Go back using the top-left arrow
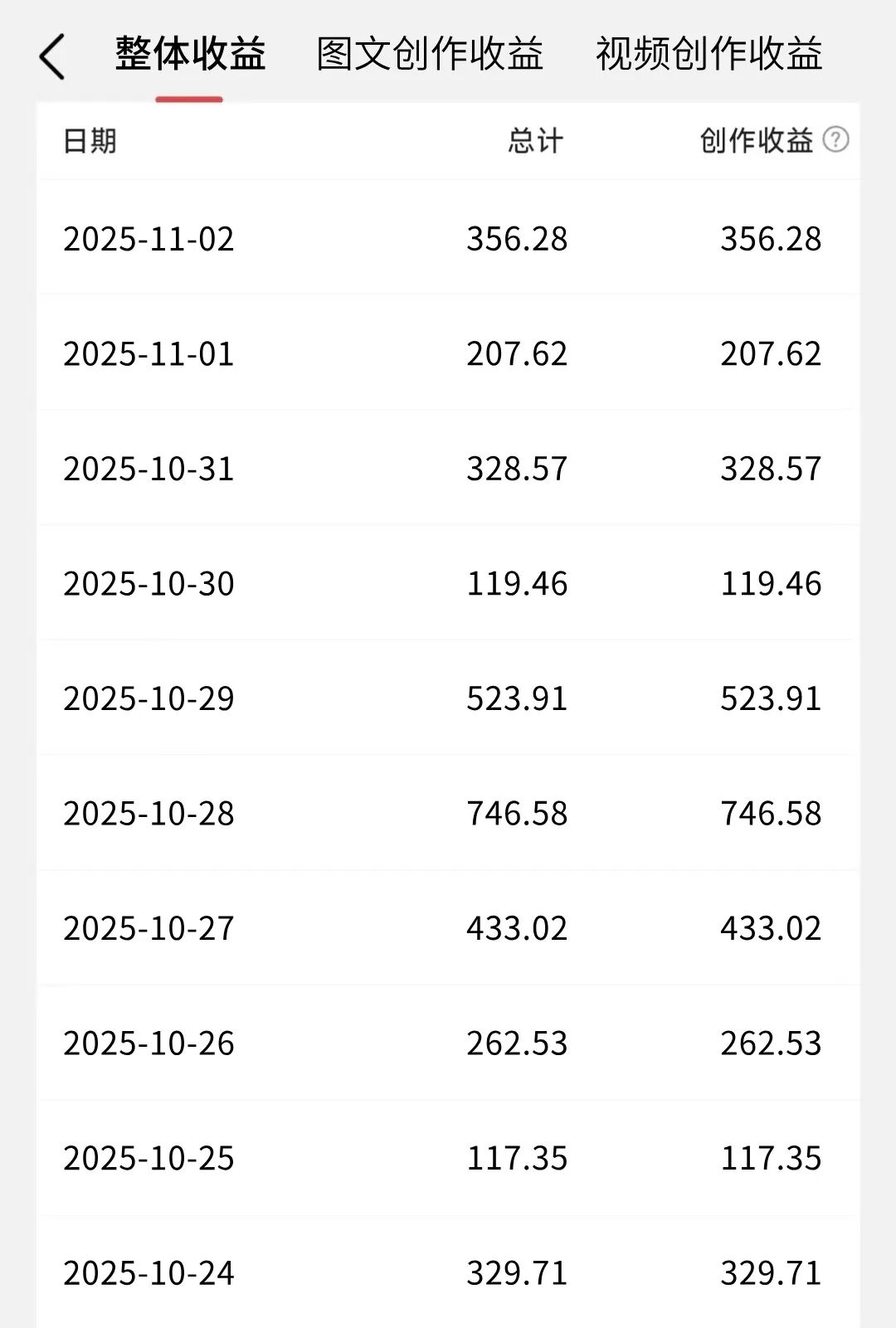This screenshot has height=1328, width=896. point(51,56)
